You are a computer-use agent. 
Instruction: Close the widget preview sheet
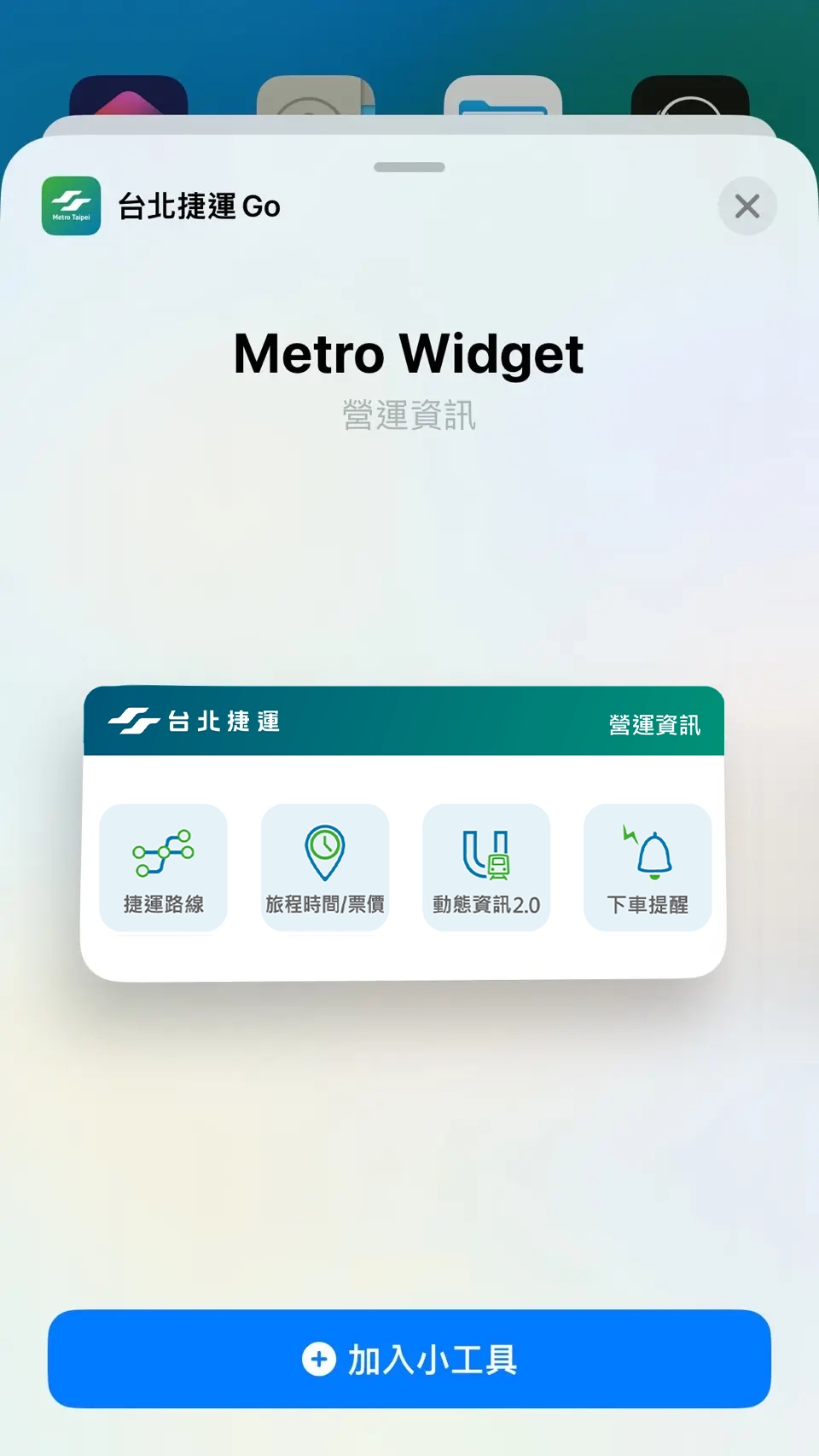(x=746, y=206)
